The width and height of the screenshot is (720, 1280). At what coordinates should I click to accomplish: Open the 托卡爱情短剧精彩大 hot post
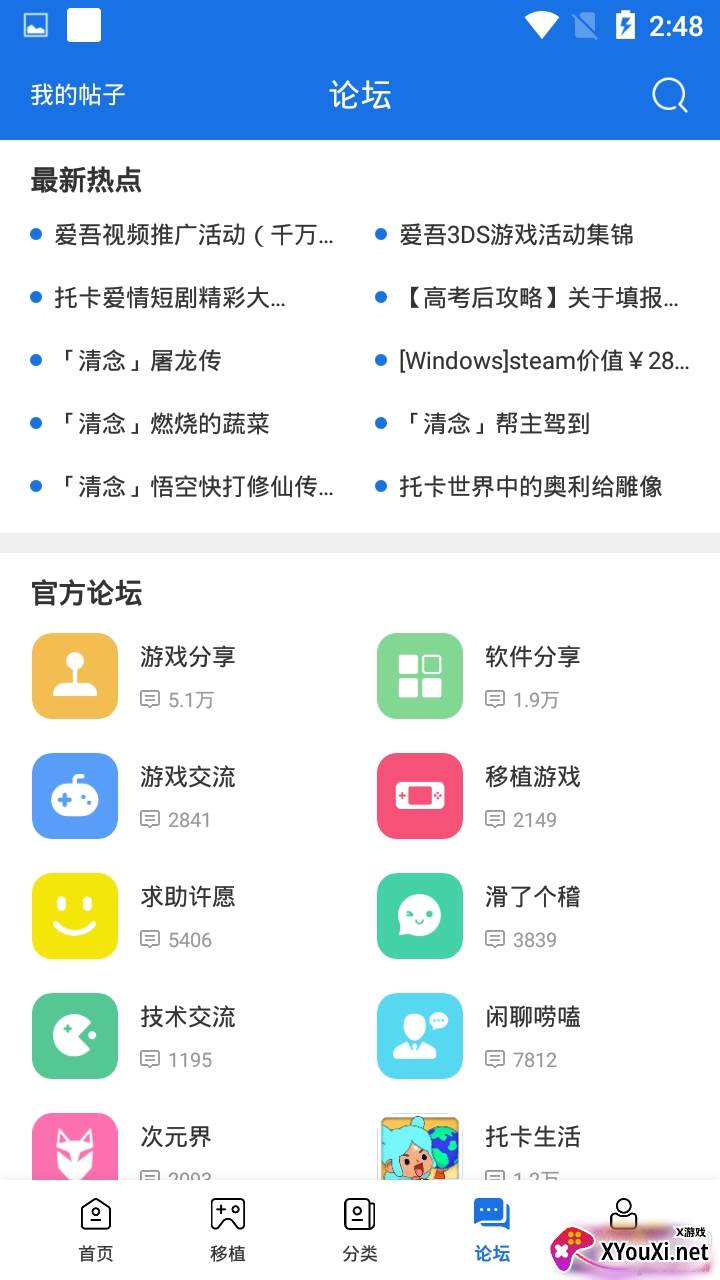[170, 298]
